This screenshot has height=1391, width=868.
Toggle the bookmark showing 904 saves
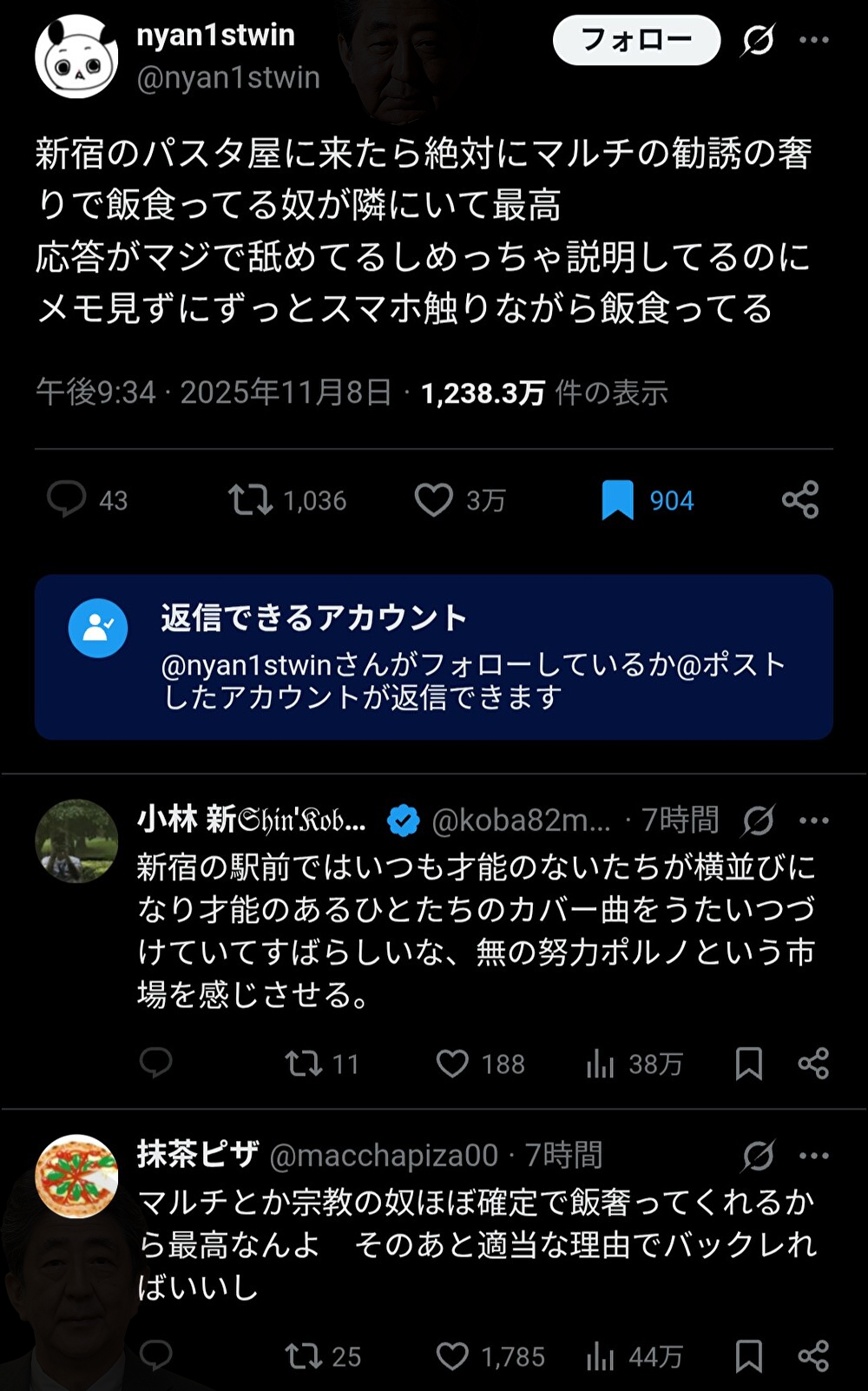coord(618,500)
